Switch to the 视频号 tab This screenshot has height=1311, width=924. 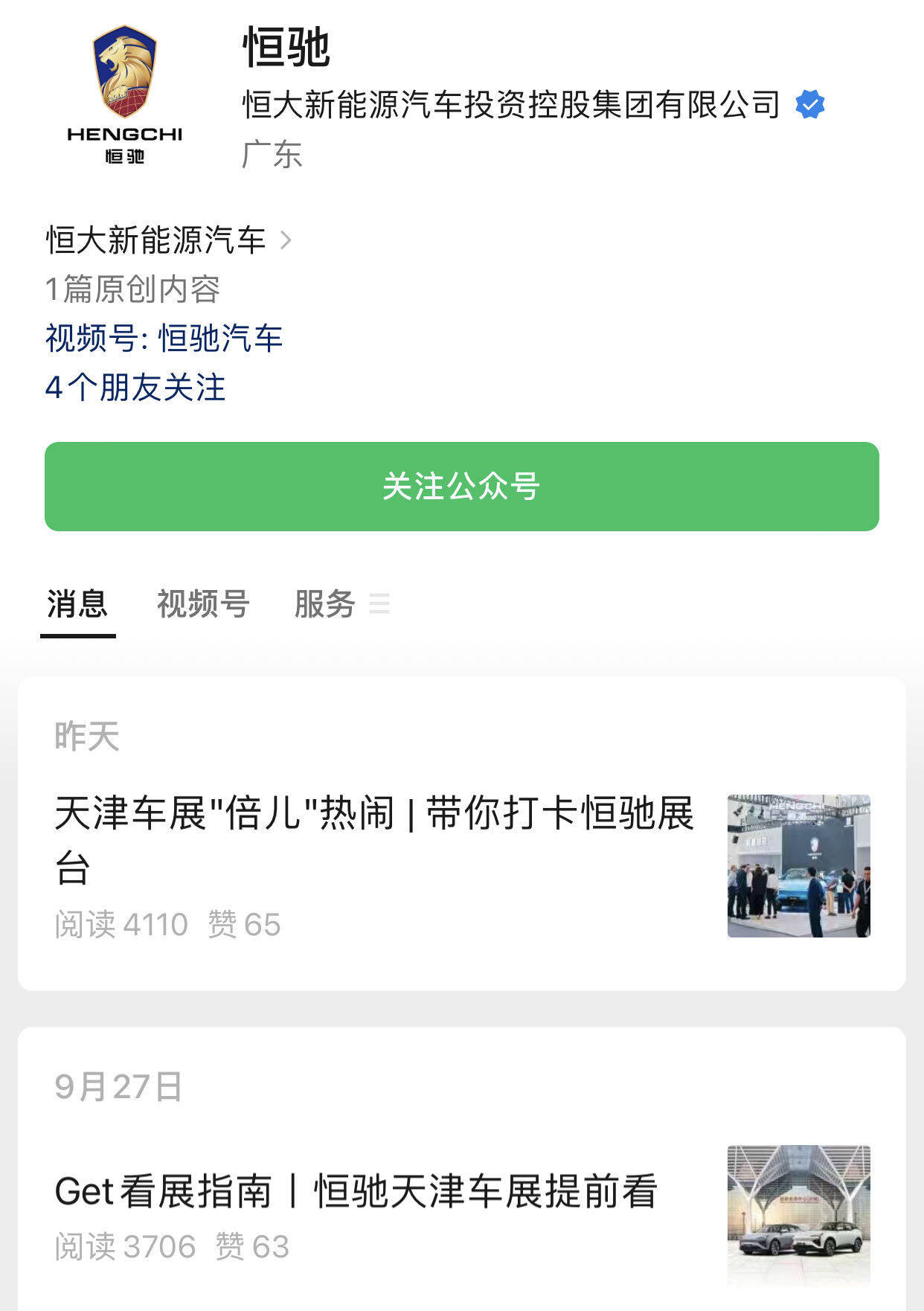[x=202, y=603]
